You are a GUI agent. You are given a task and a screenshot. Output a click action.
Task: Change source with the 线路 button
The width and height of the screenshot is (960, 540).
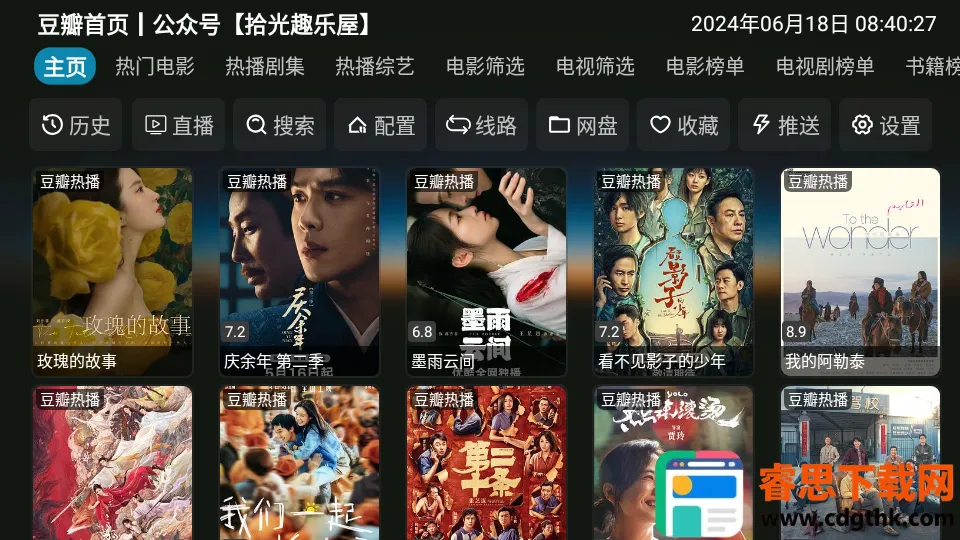(482, 125)
